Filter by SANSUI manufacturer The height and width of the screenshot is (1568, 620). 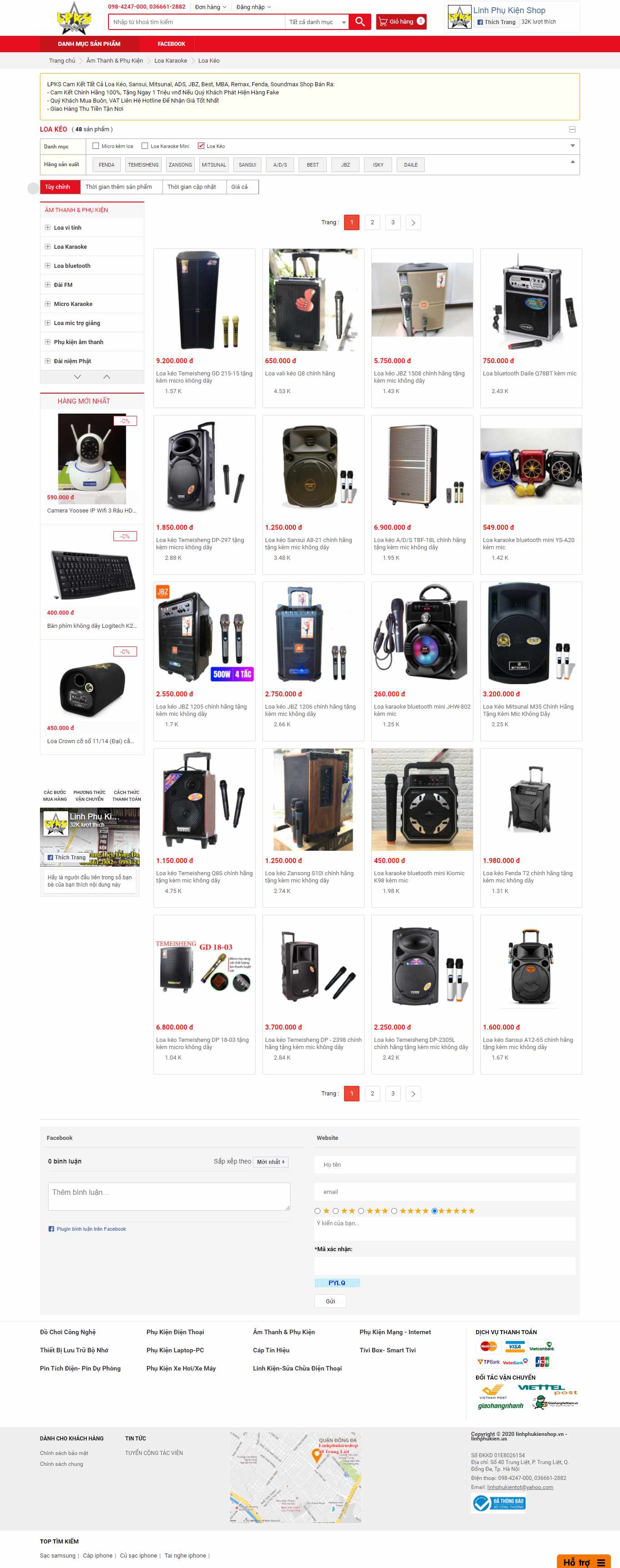pos(247,165)
